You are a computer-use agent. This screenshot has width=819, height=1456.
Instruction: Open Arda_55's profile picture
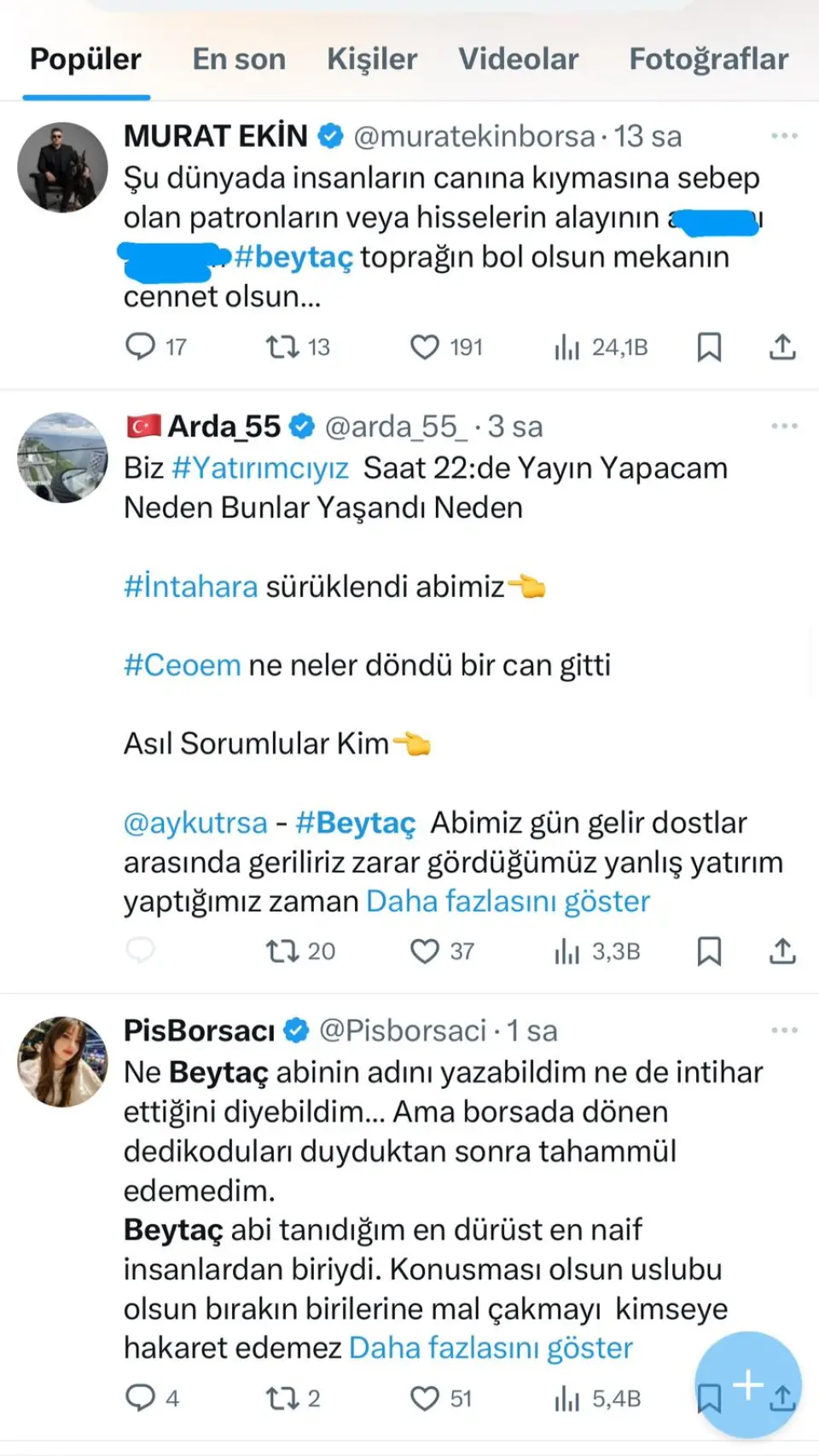point(62,458)
